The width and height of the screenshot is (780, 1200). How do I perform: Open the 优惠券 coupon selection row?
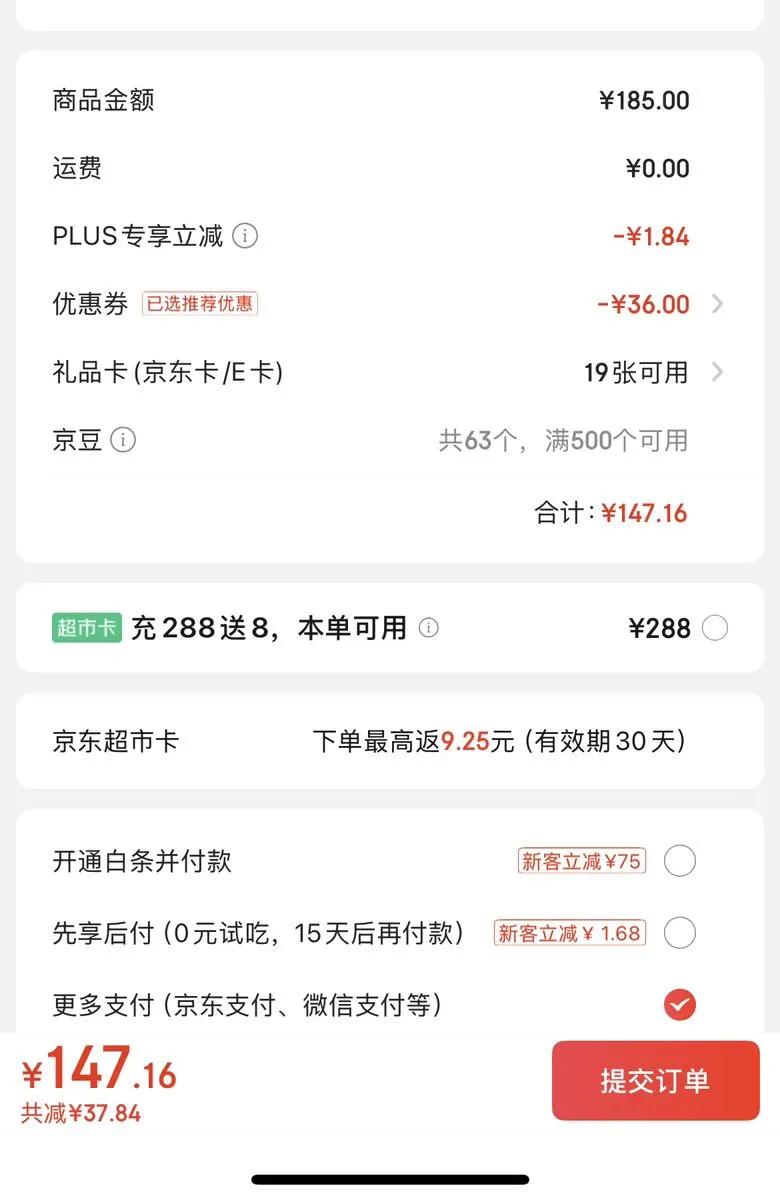[x=717, y=304]
